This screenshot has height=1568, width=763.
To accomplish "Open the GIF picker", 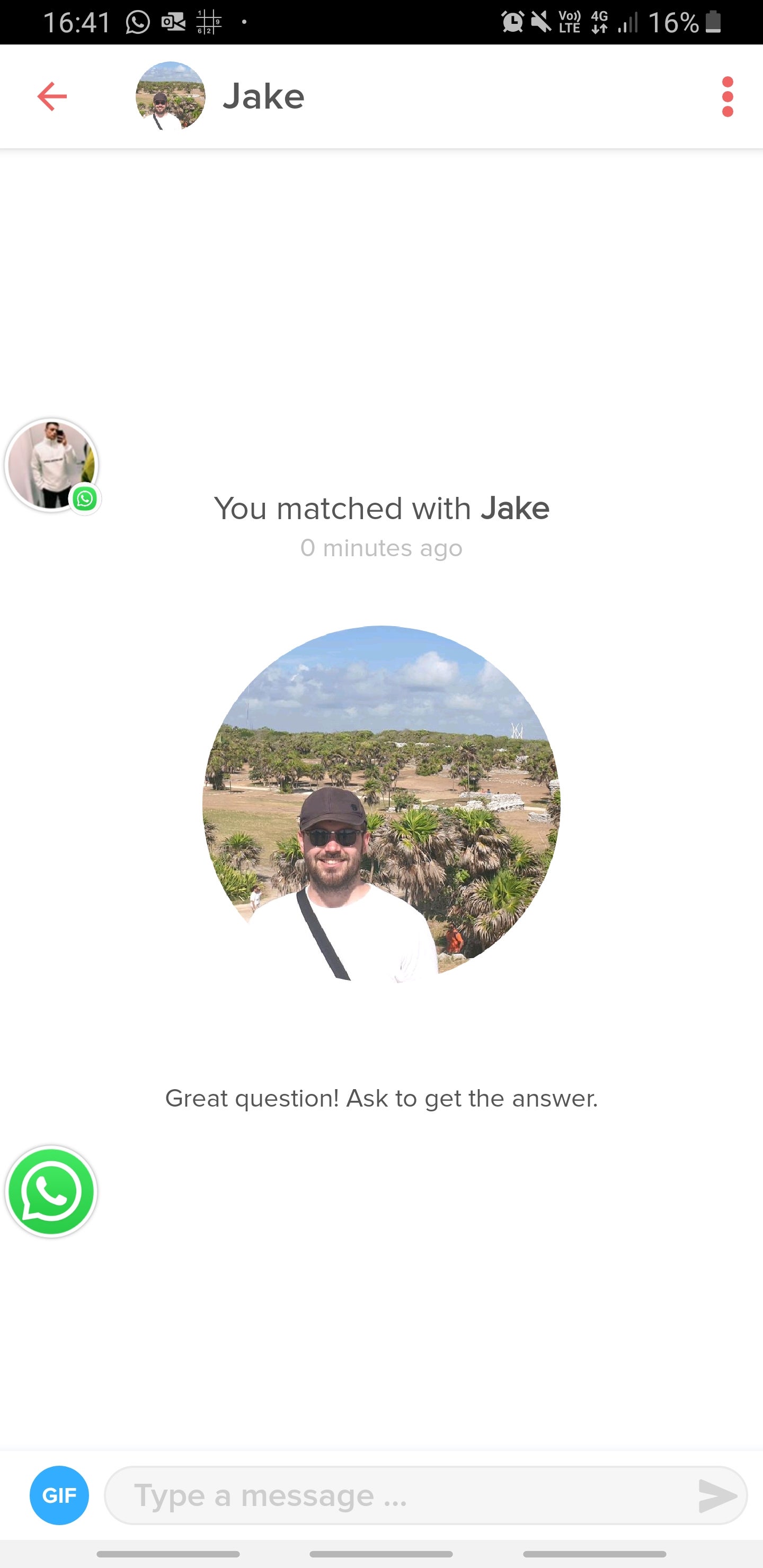I will click(x=59, y=1495).
